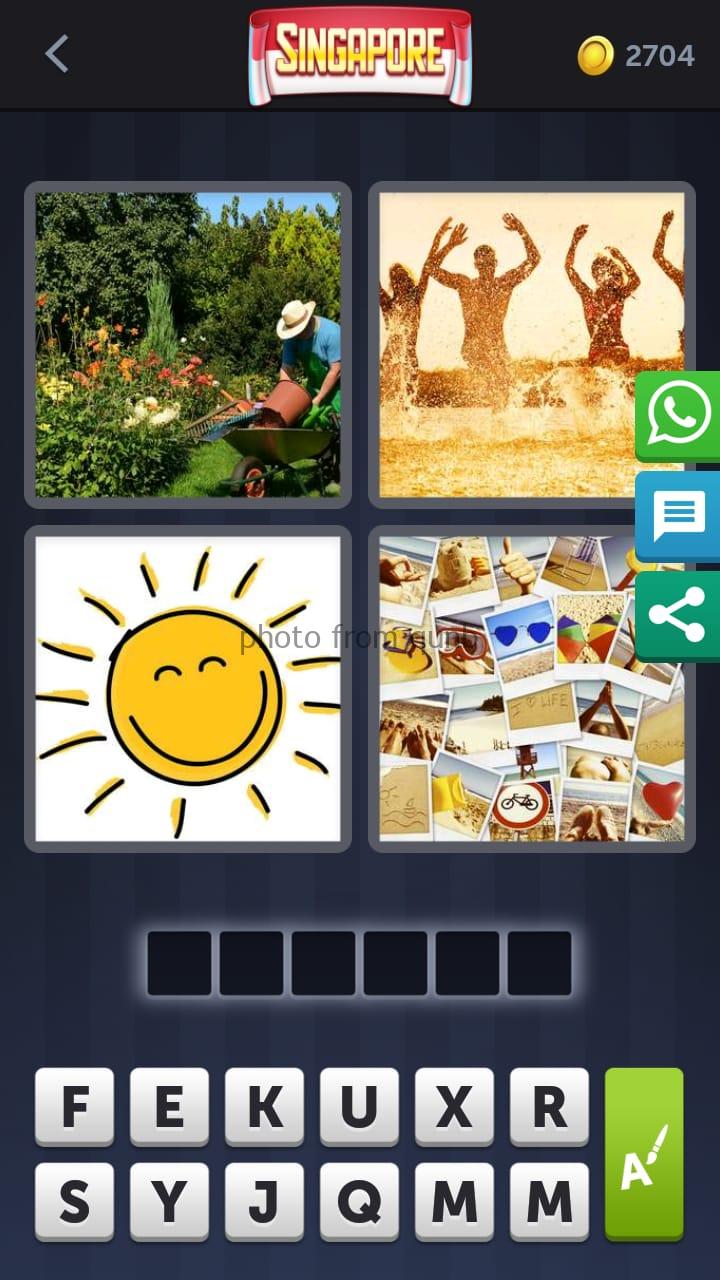Share the puzzle via WhatsApp
720x1280 pixels.
(679, 415)
